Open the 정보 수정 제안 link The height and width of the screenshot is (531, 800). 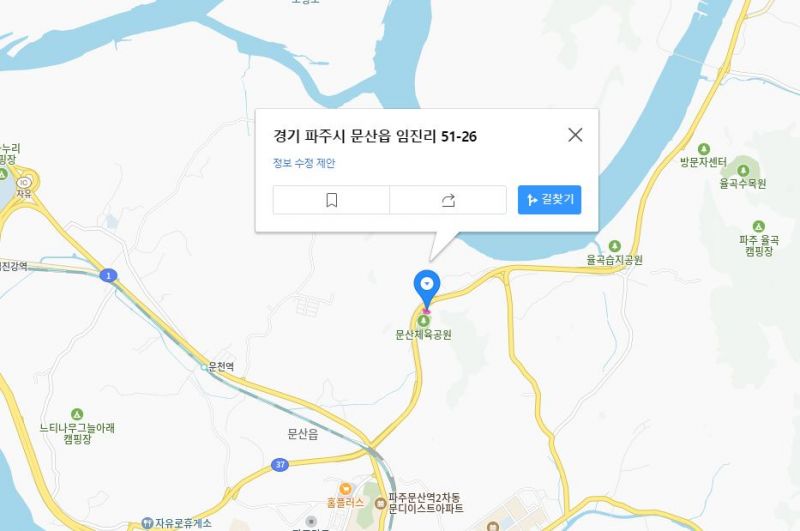(x=304, y=163)
